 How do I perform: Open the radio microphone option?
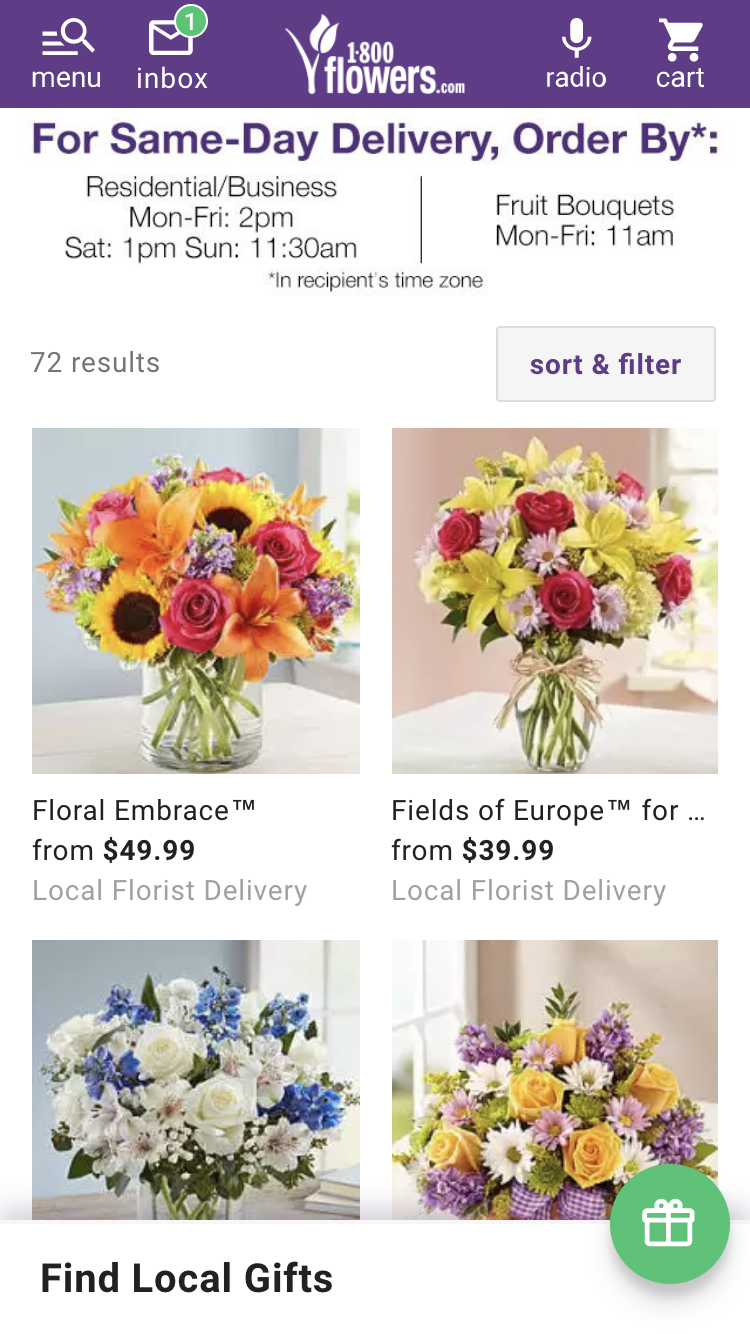point(576,55)
